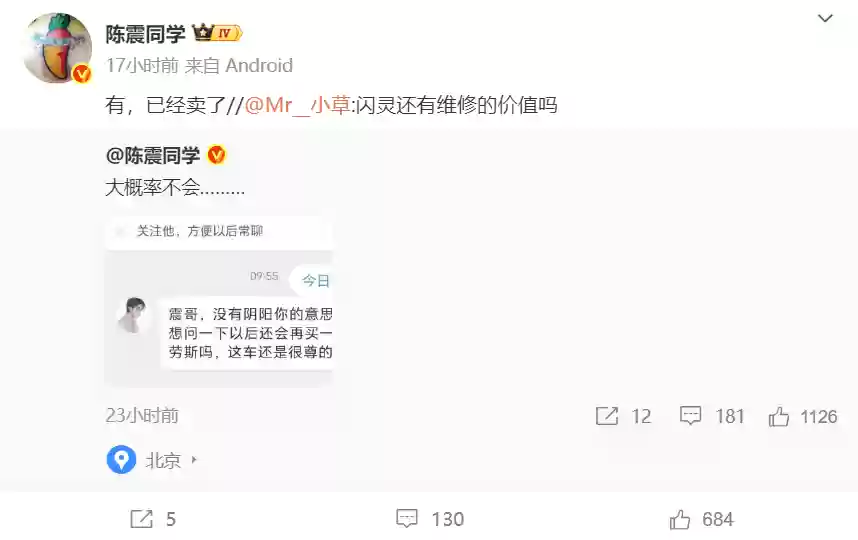Expand the post options chevron
The image size is (858, 540).
pyautogui.click(x=825, y=19)
